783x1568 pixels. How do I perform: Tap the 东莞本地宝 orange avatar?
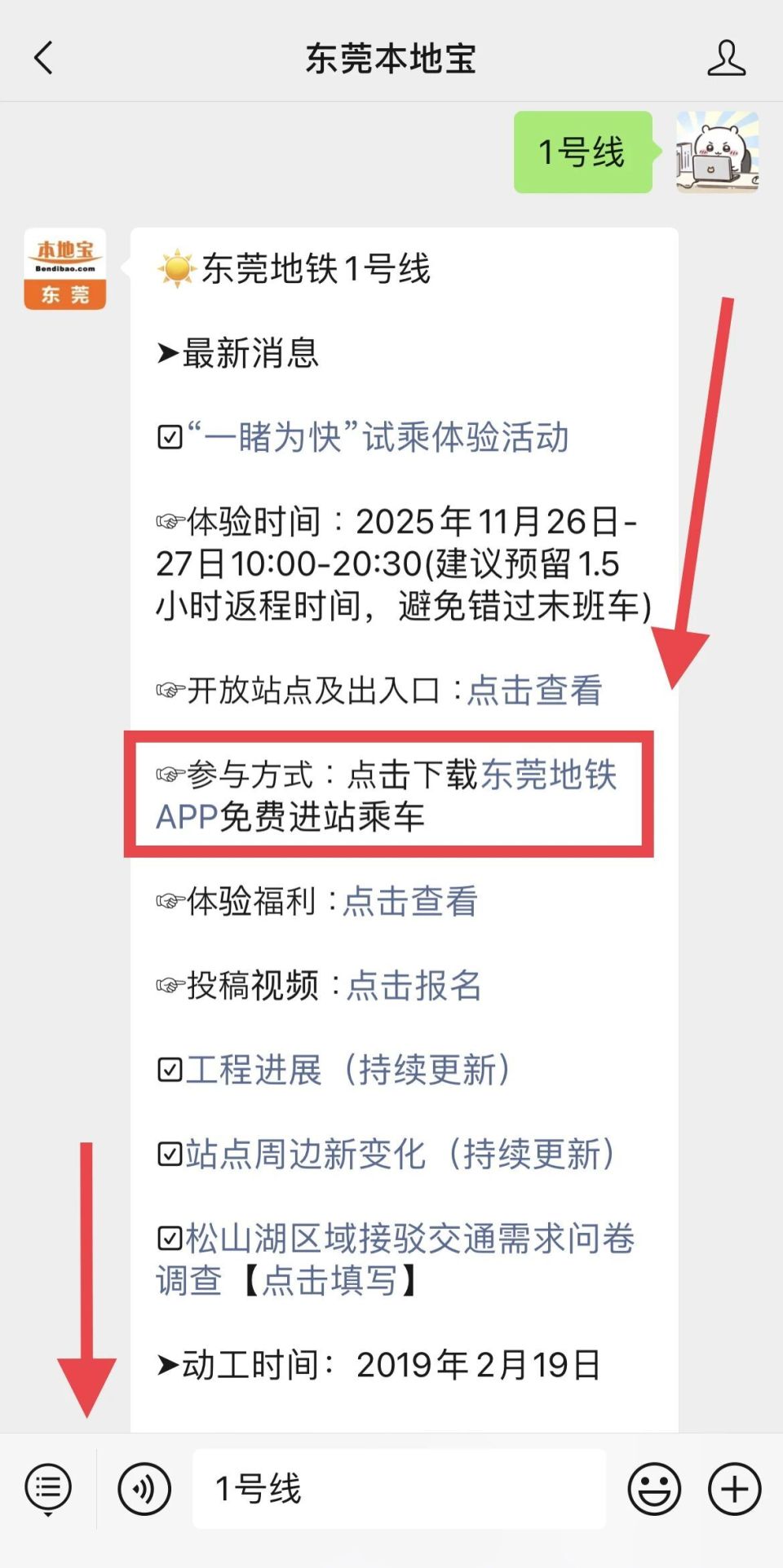[x=64, y=269]
